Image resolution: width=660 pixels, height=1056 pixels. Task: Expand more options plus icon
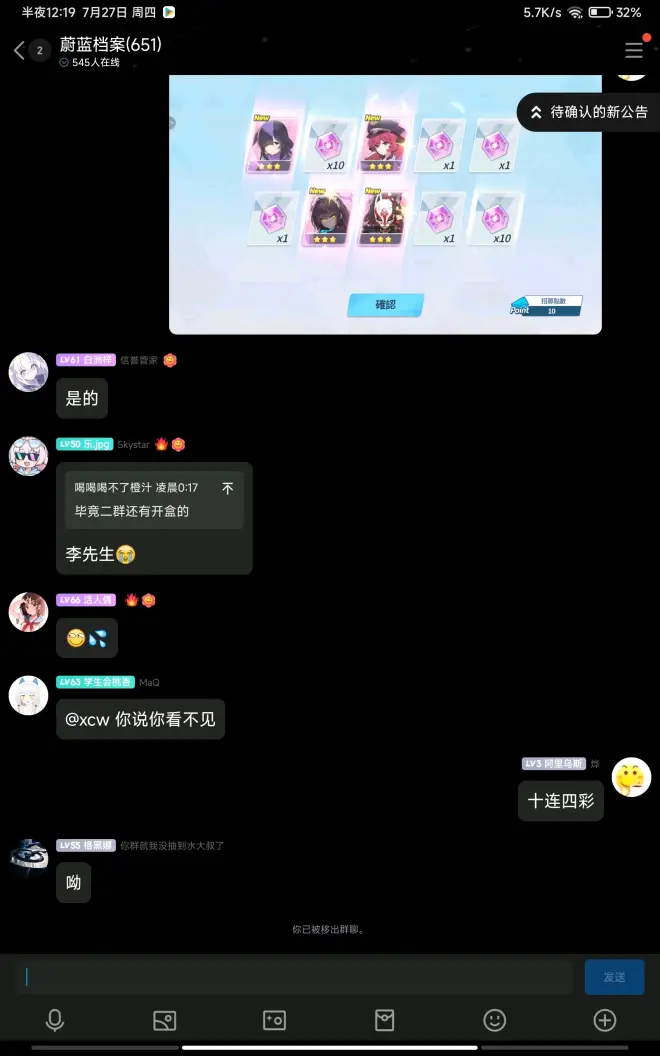[604, 1020]
